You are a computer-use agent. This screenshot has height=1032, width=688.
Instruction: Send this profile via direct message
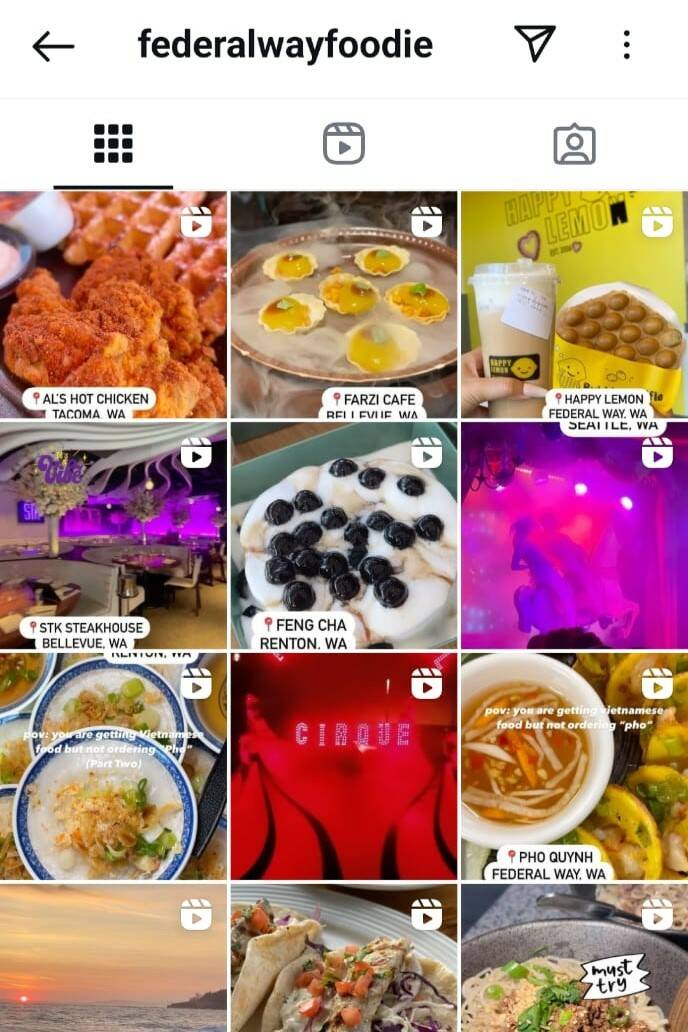[535, 44]
